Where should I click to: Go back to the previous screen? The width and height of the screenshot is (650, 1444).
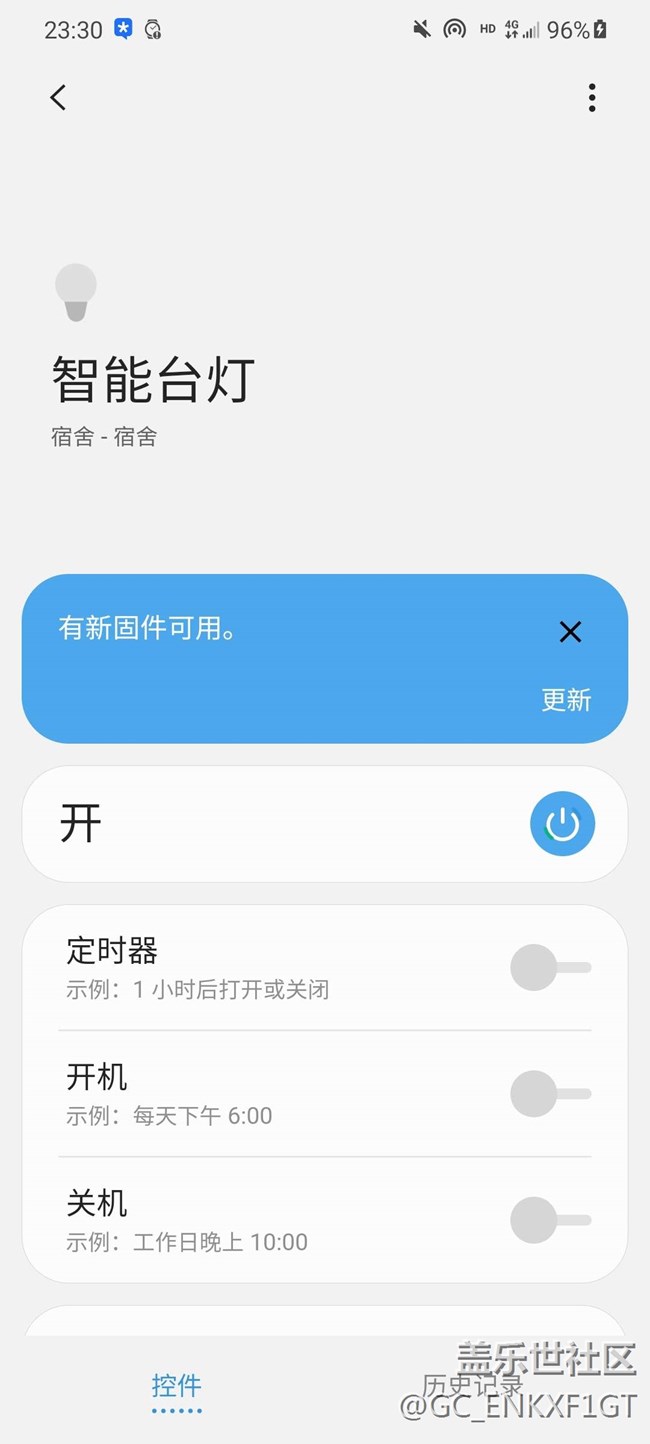58,97
